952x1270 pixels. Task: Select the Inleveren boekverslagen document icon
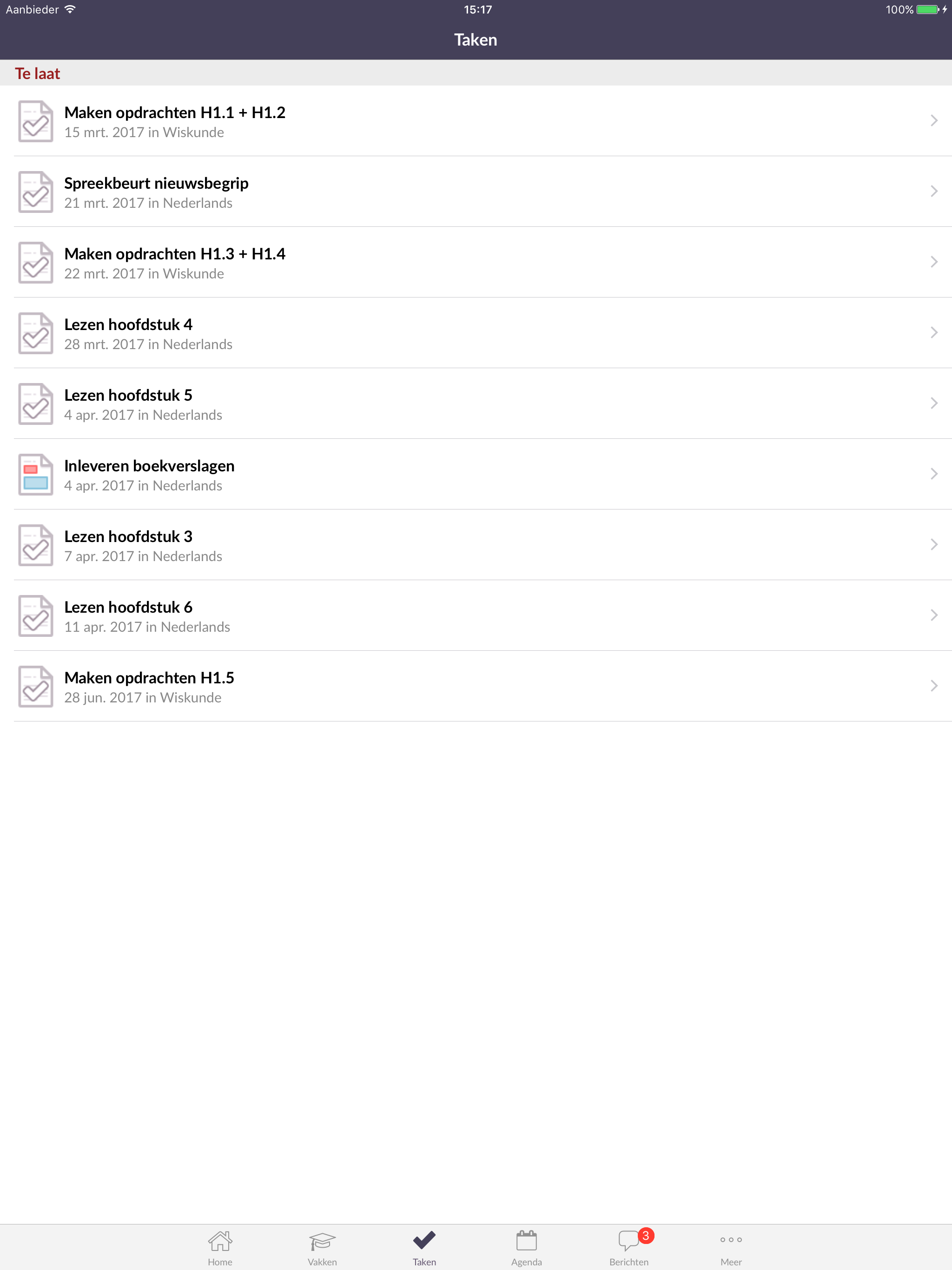point(36,474)
